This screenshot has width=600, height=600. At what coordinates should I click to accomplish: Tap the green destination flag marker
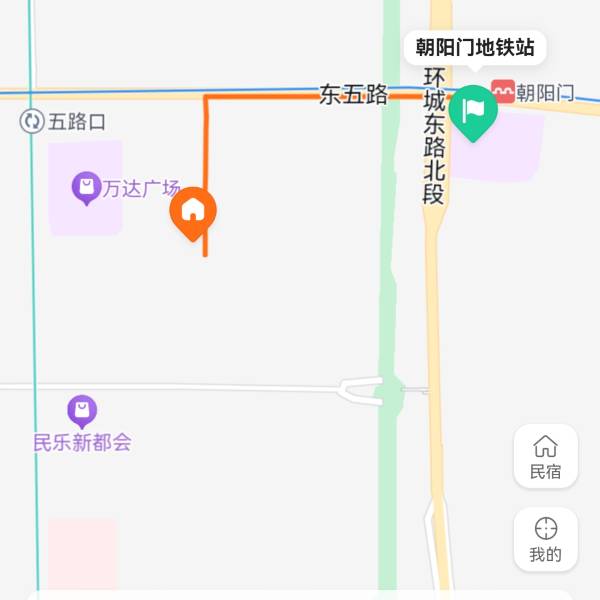coord(472,109)
